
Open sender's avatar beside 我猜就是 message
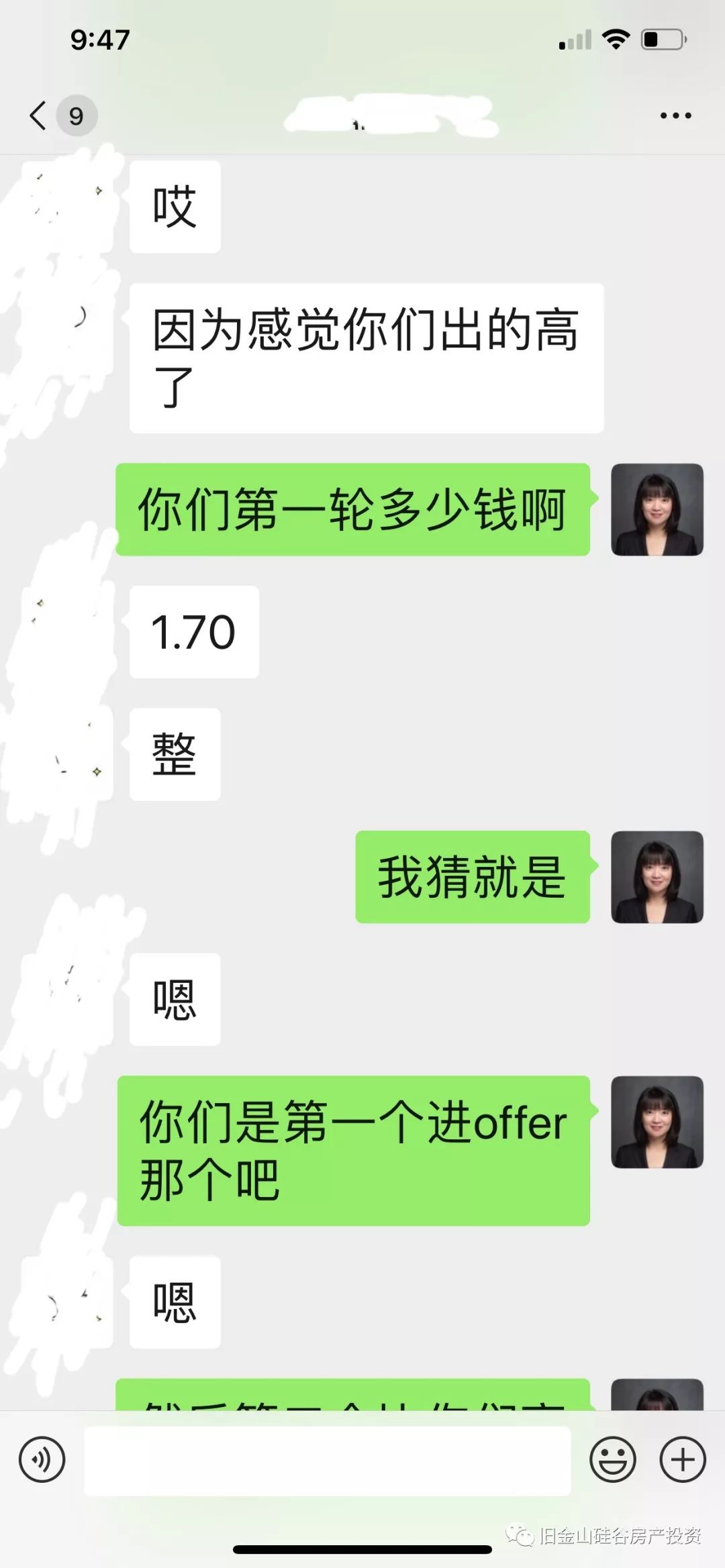click(657, 877)
